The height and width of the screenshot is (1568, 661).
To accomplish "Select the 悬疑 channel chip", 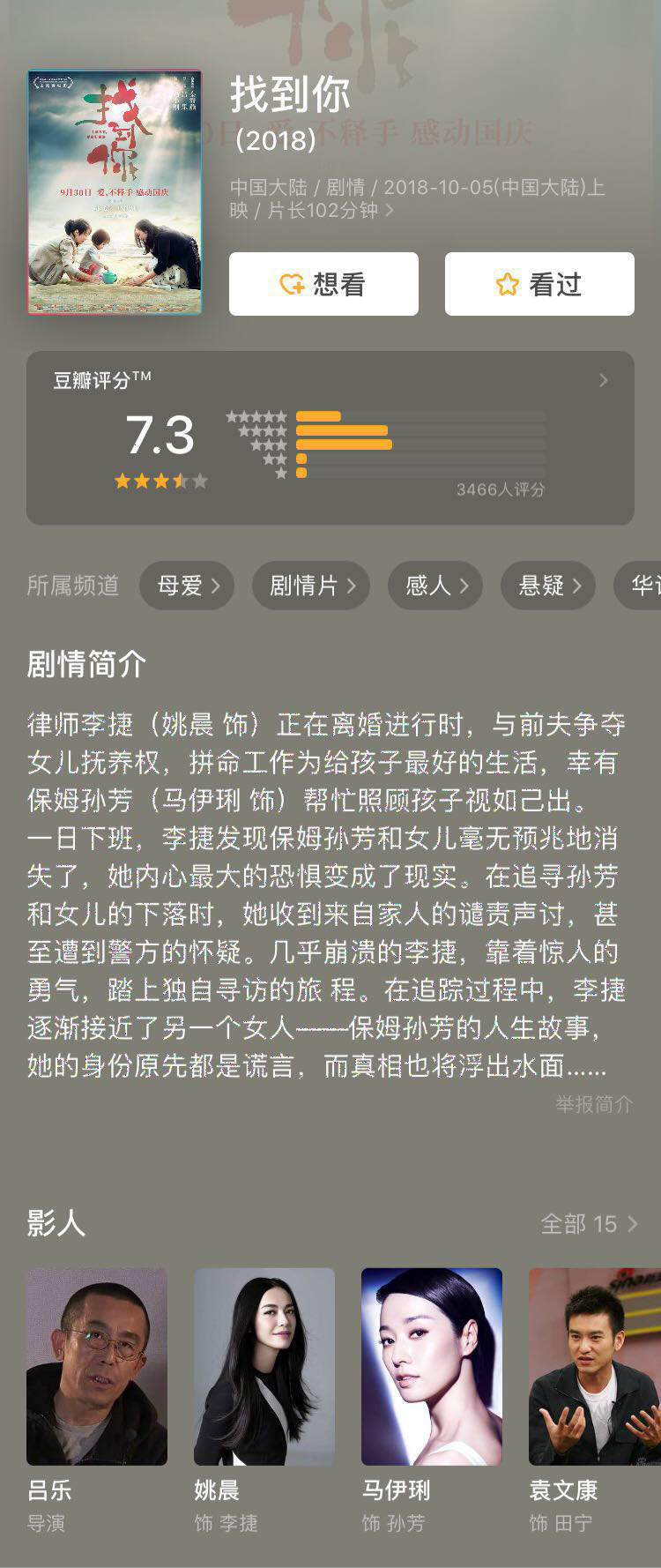I will click(548, 586).
